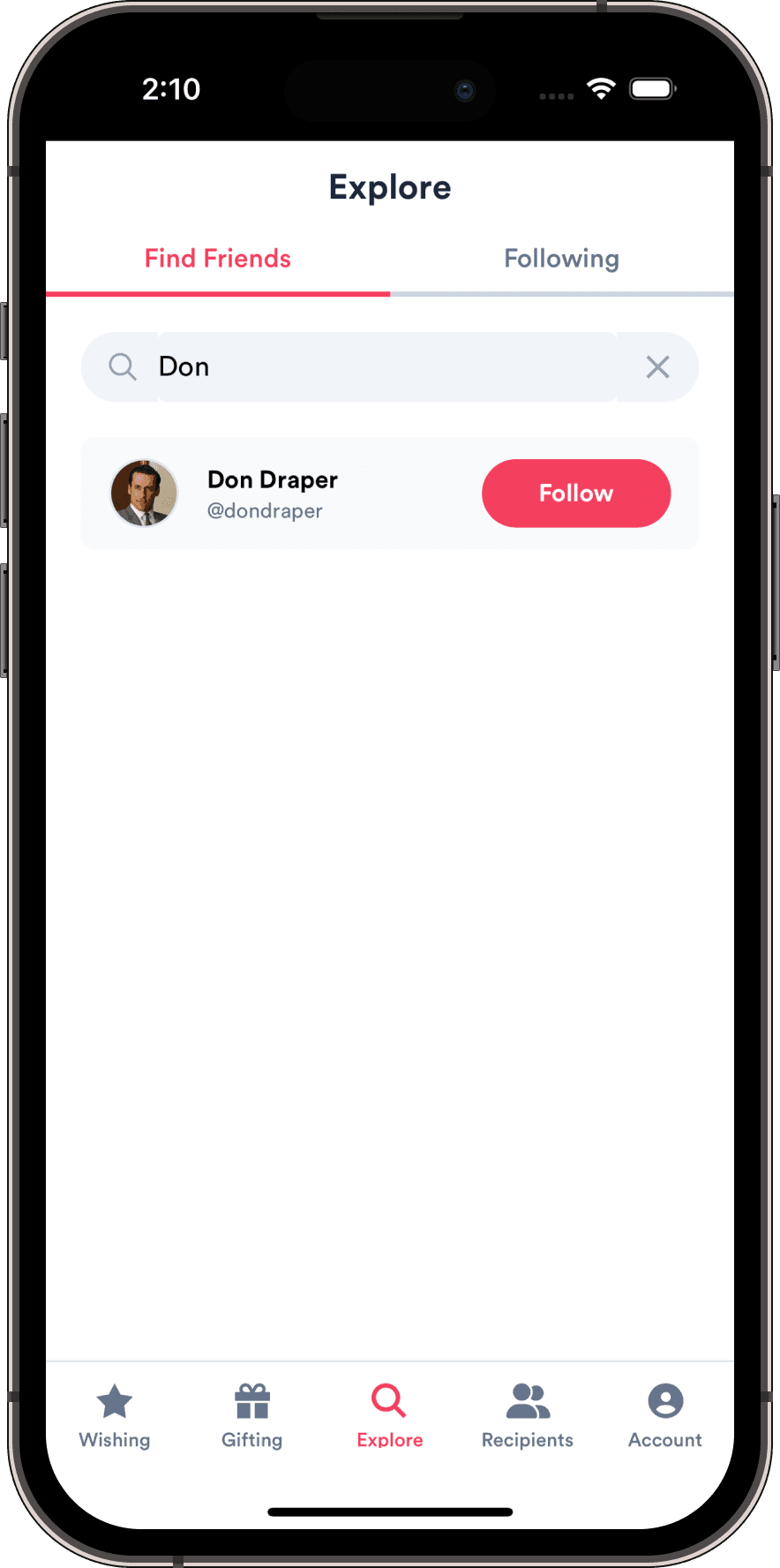Open Don Draper's profile
Screen dimensions: 780x1568
point(272,494)
